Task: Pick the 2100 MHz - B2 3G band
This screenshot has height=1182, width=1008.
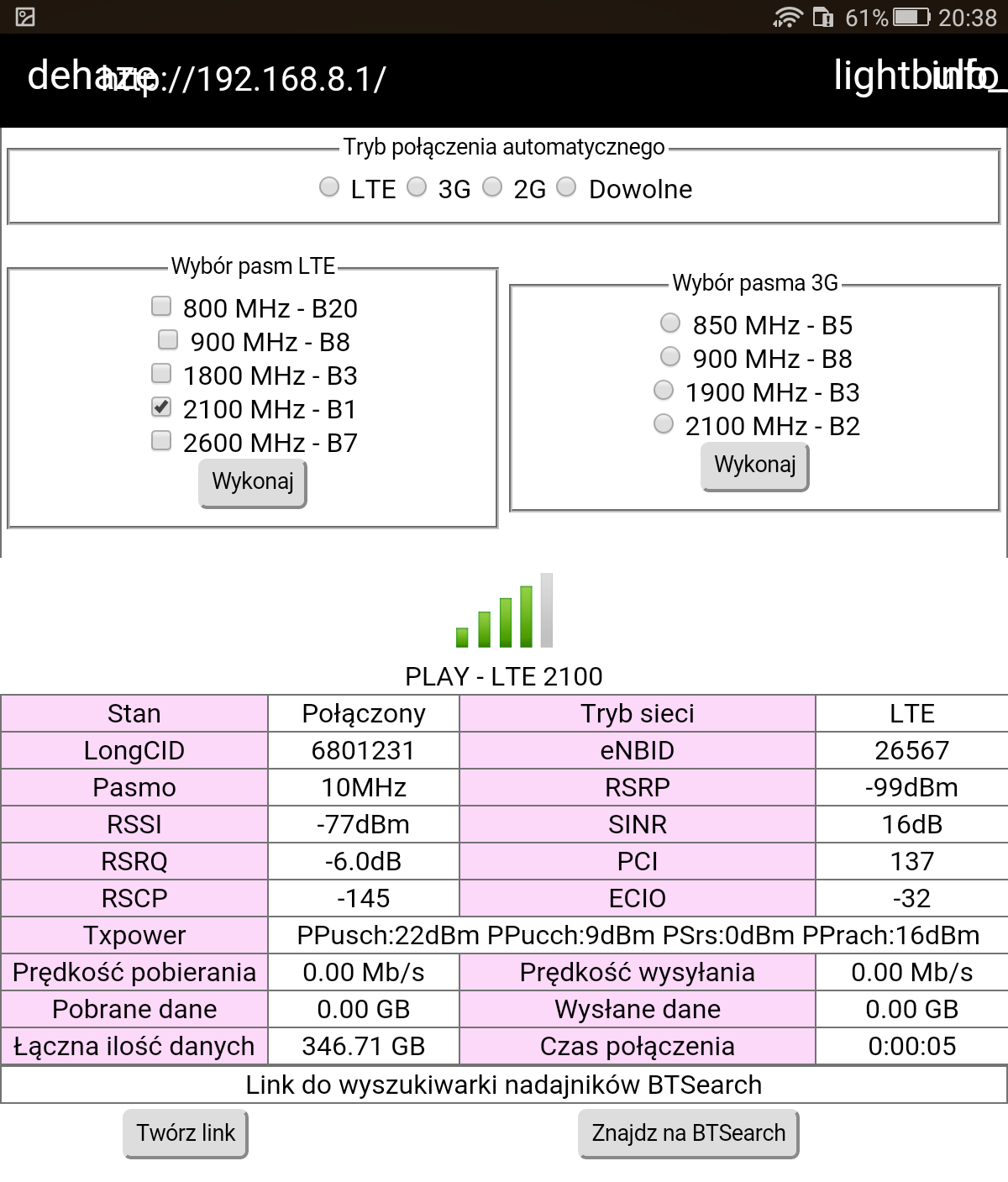Action: coord(664,423)
